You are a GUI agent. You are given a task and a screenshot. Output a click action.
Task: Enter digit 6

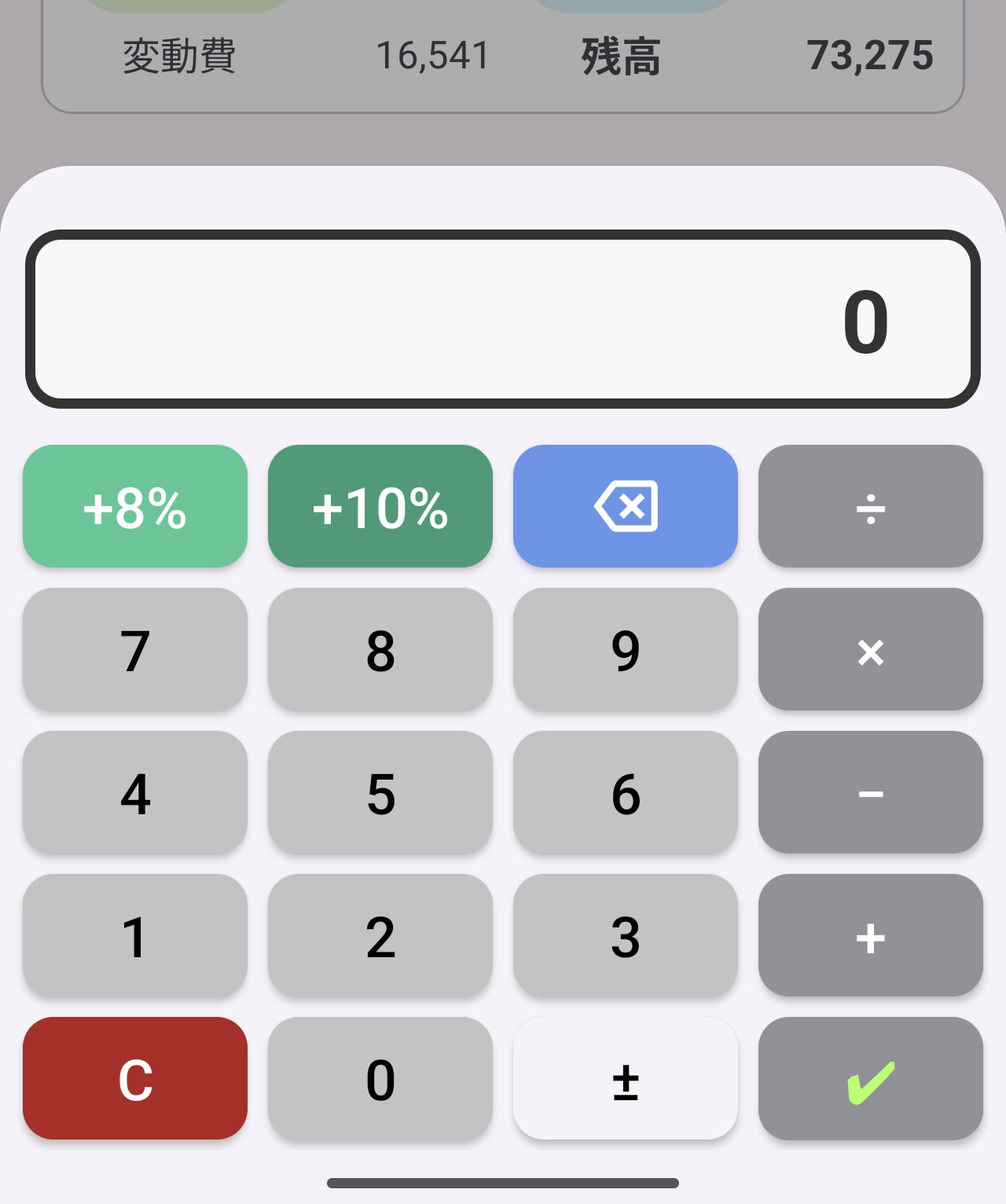click(626, 793)
